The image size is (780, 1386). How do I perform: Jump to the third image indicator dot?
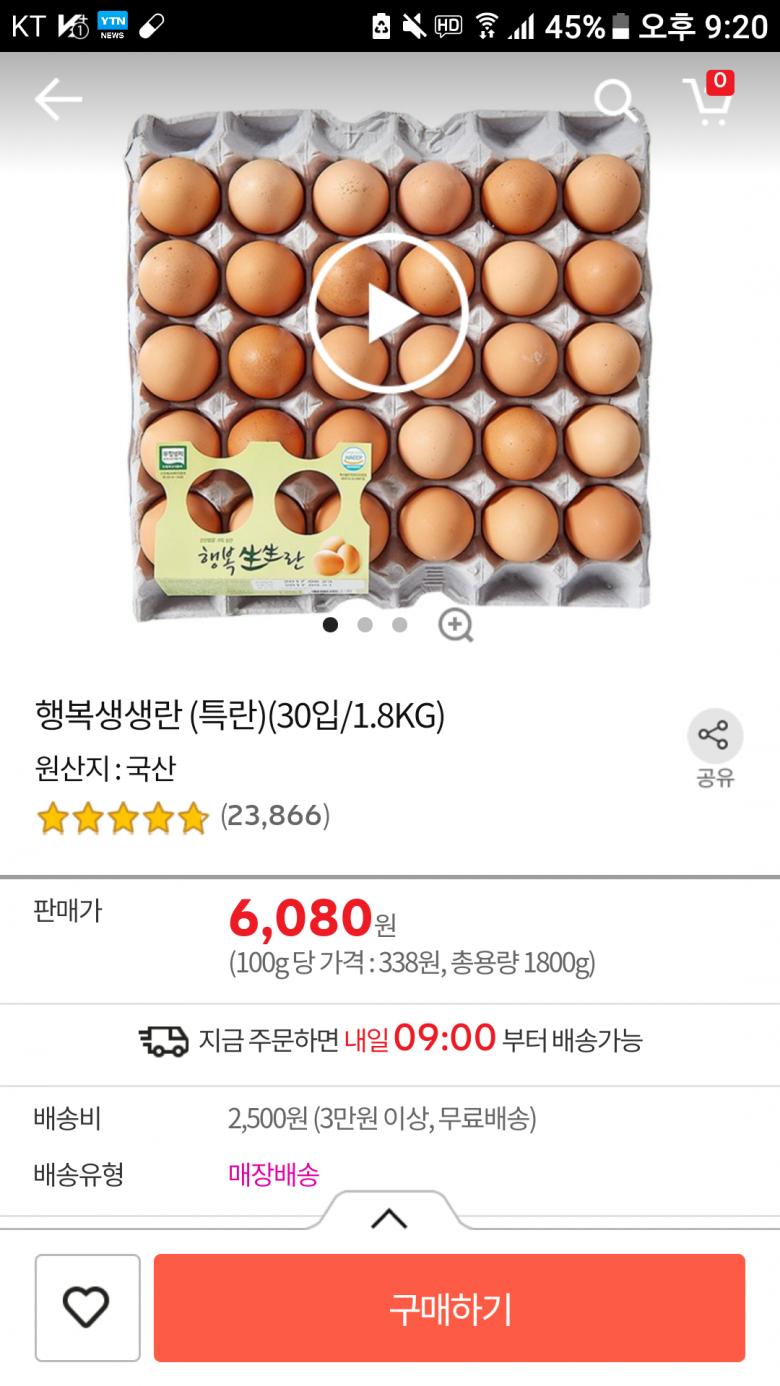(400, 625)
